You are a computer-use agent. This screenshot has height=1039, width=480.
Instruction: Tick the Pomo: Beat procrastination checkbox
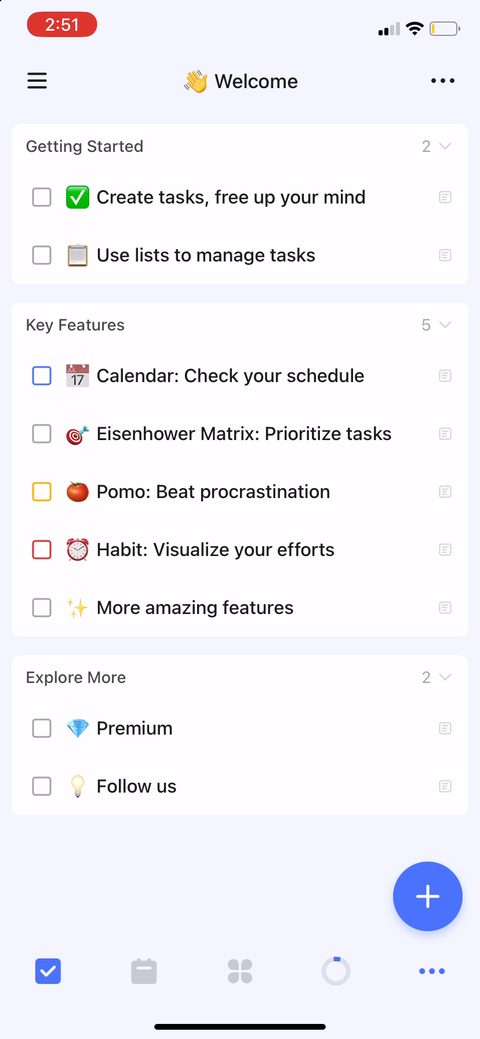[x=42, y=492]
